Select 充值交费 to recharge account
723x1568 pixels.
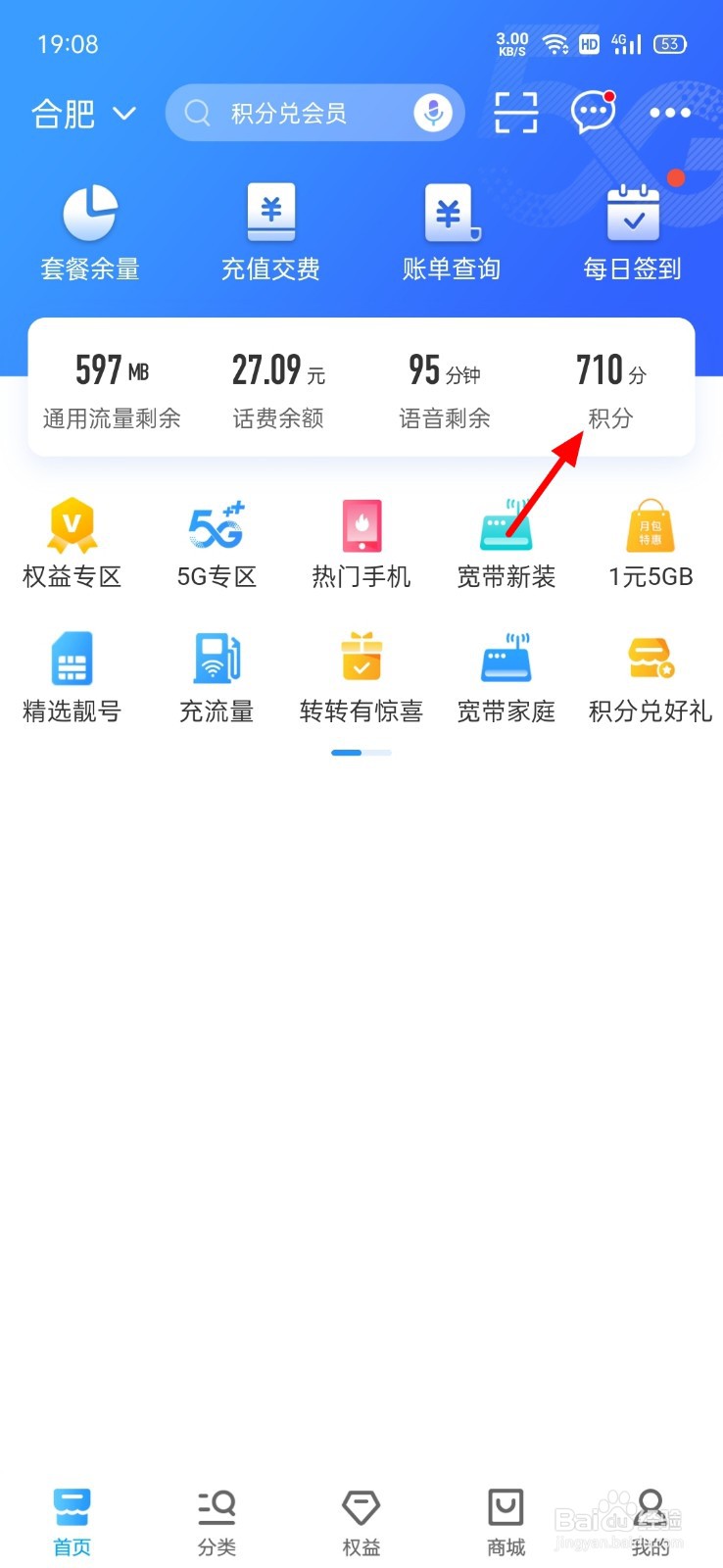coord(270,230)
